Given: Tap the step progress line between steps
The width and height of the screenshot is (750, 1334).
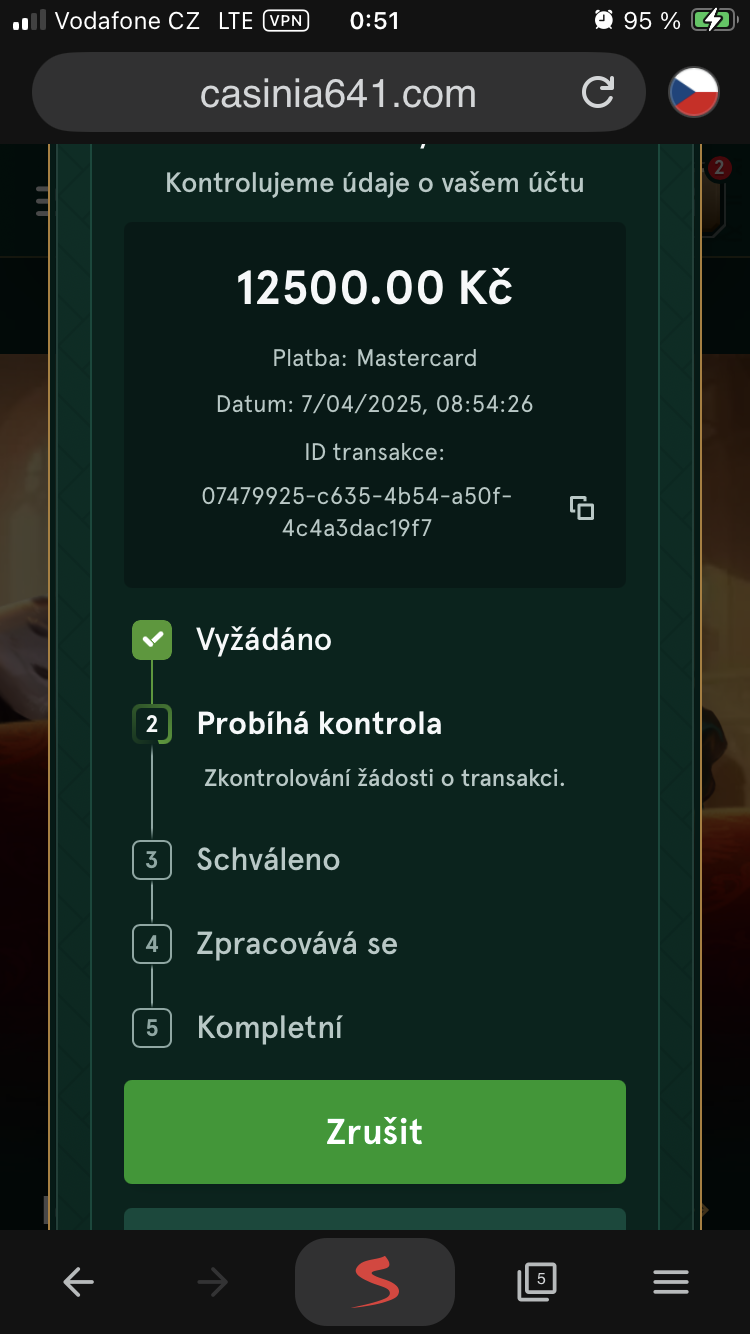Looking at the screenshot, I should click(151, 800).
